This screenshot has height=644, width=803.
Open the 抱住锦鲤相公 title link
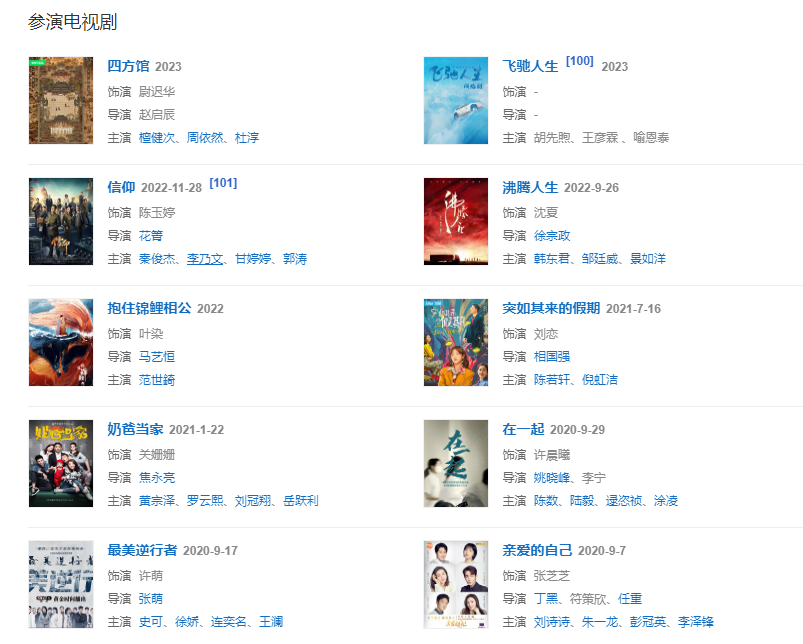coord(149,309)
